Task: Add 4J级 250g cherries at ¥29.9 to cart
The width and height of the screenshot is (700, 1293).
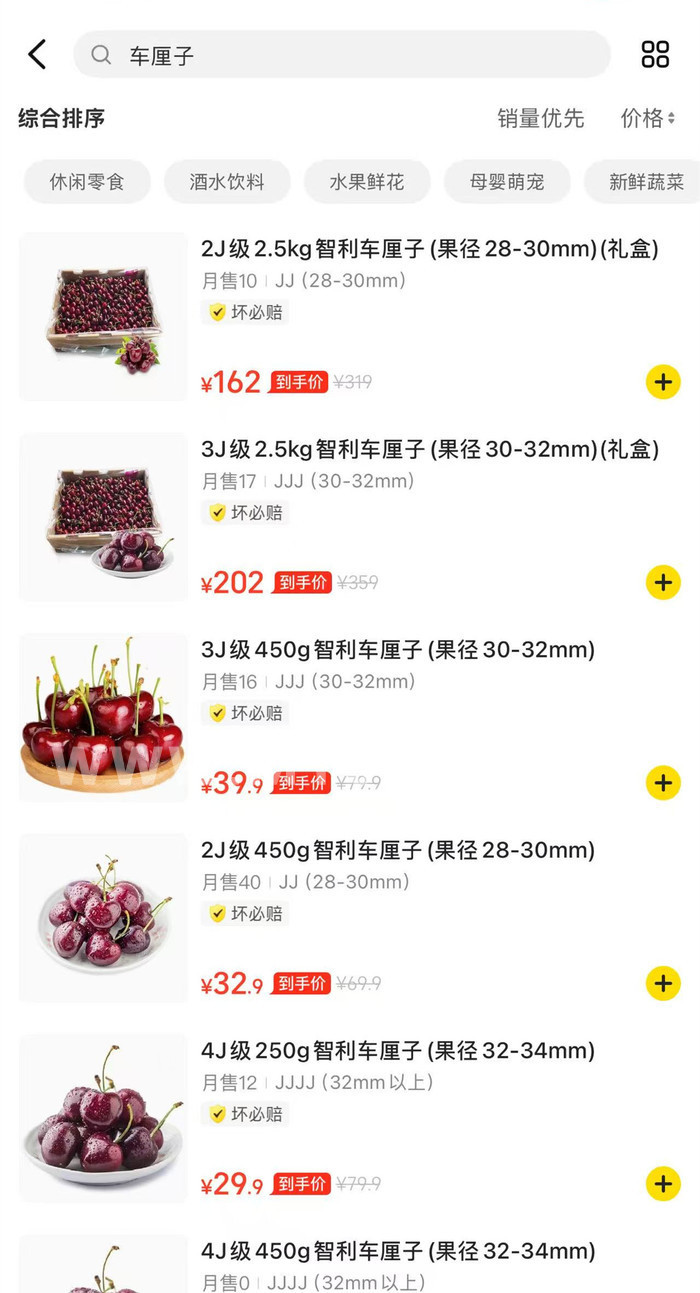Action: (x=663, y=1184)
